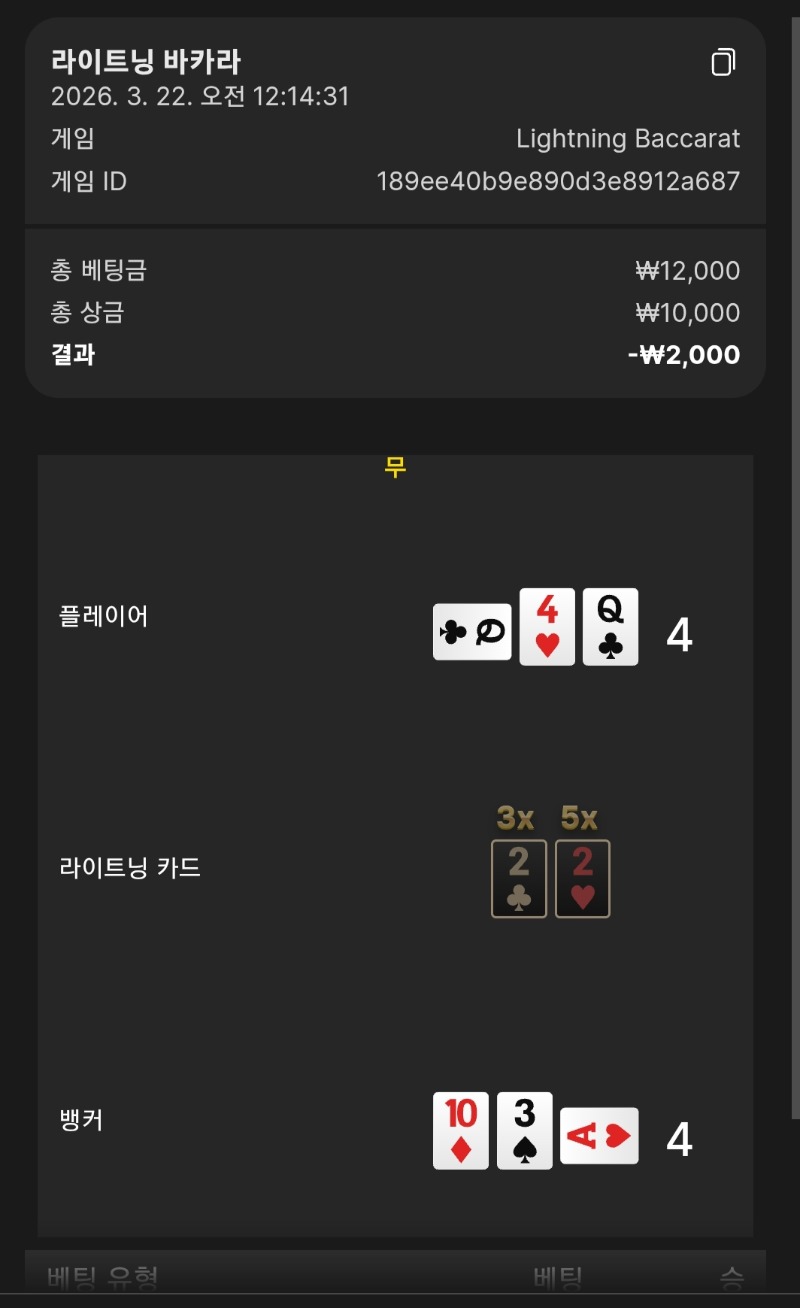
Task: Copy the game details with the copy icon
Action: tap(723, 62)
